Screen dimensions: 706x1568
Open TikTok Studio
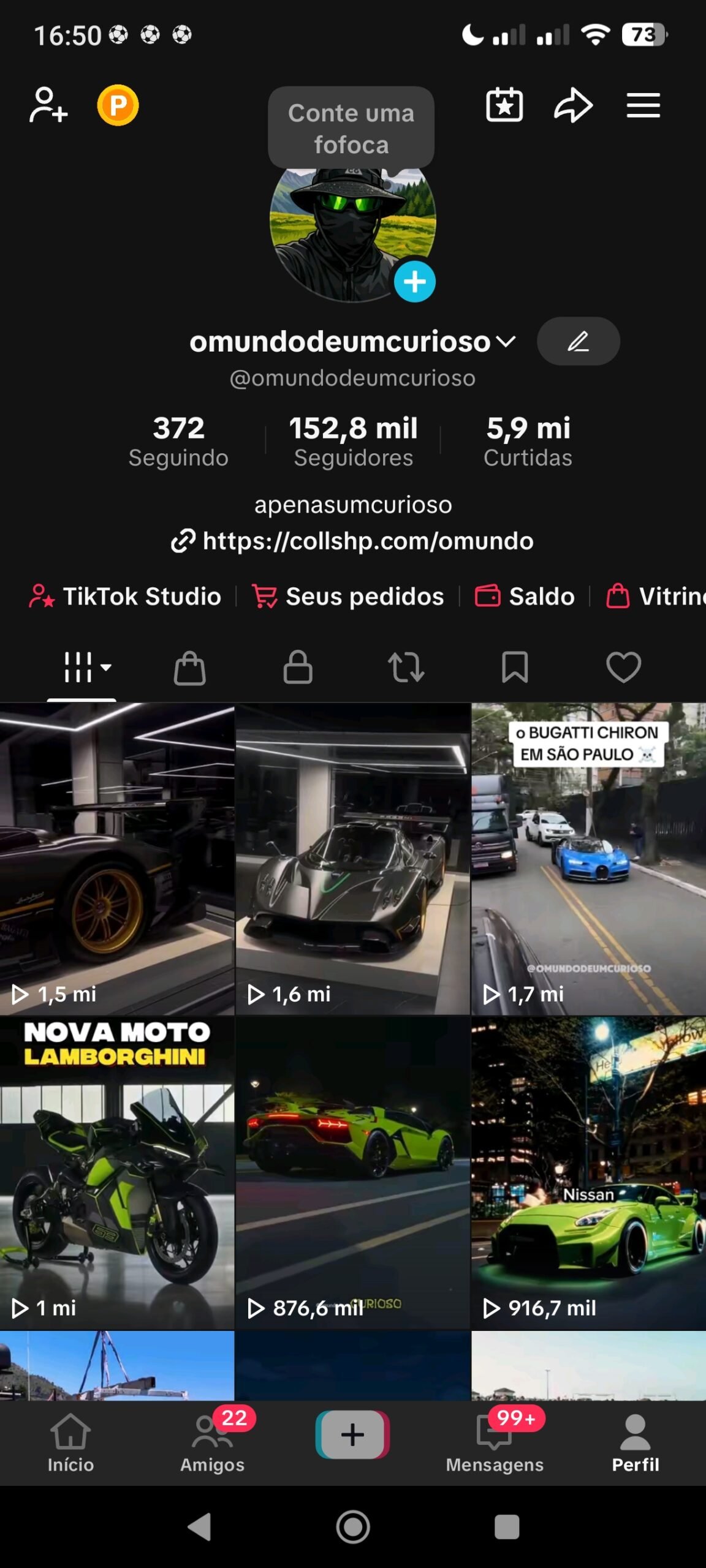pyautogui.click(x=126, y=596)
